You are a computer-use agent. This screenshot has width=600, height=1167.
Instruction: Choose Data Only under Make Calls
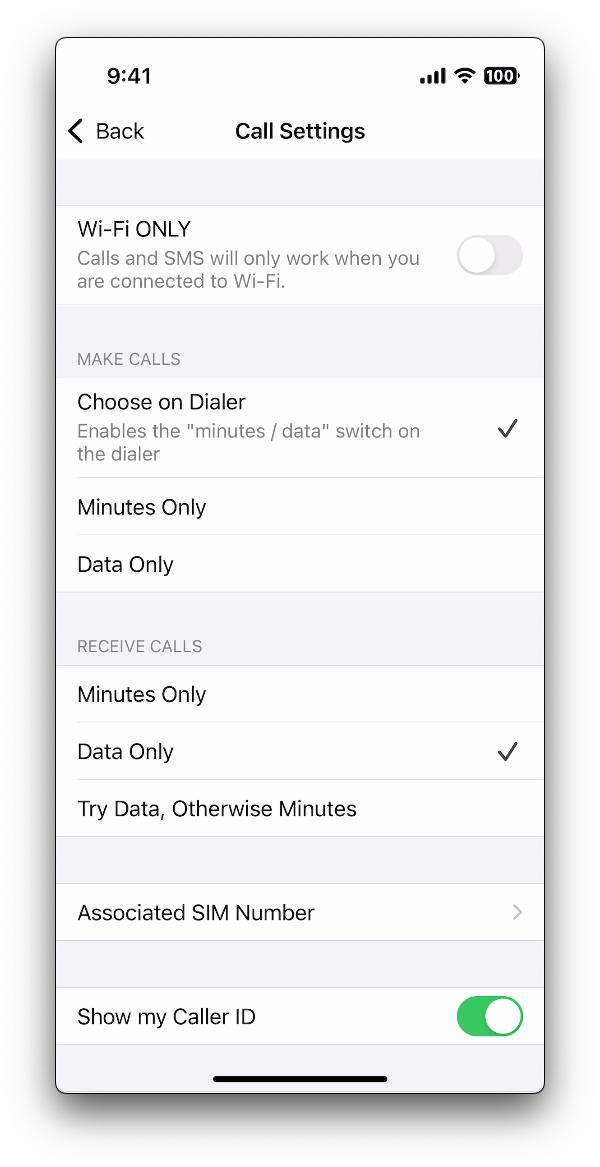[x=300, y=564]
